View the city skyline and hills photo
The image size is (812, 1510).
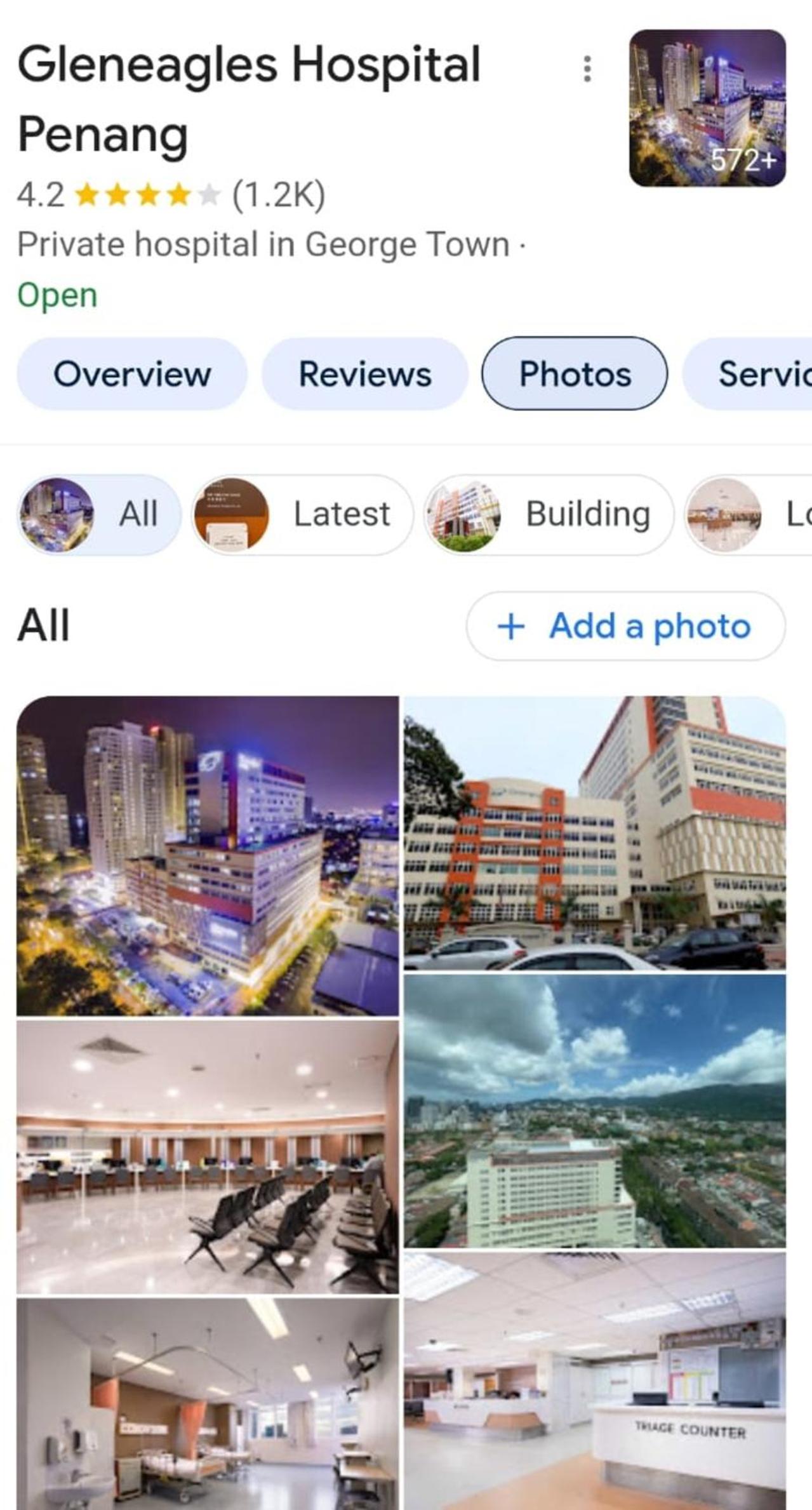[595, 1111]
